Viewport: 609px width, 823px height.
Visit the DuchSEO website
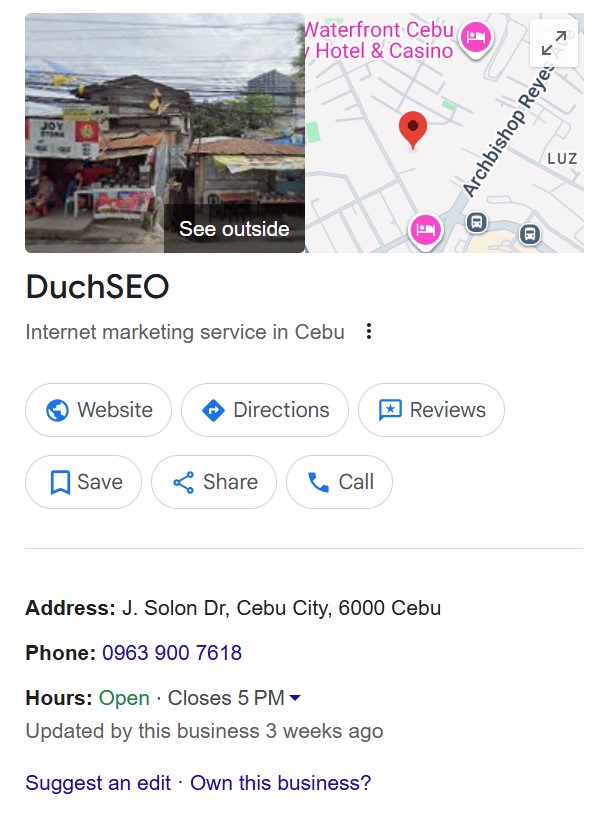click(x=98, y=410)
